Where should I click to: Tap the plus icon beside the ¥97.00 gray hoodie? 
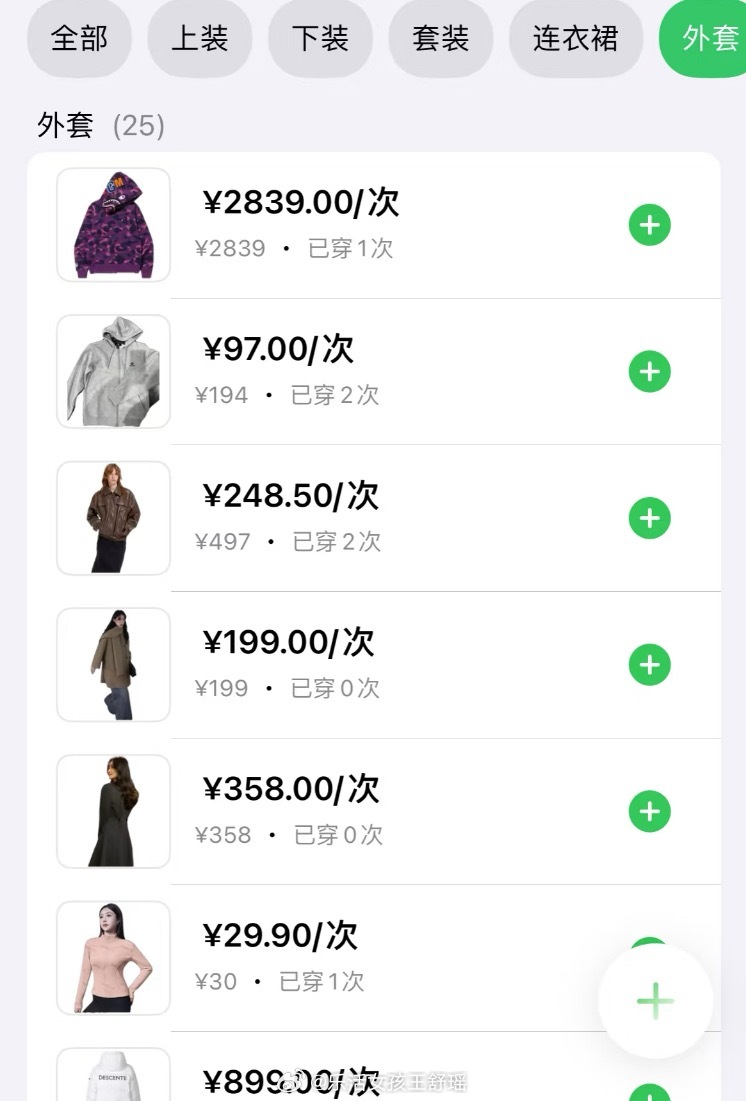pyautogui.click(x=649, y=371)
